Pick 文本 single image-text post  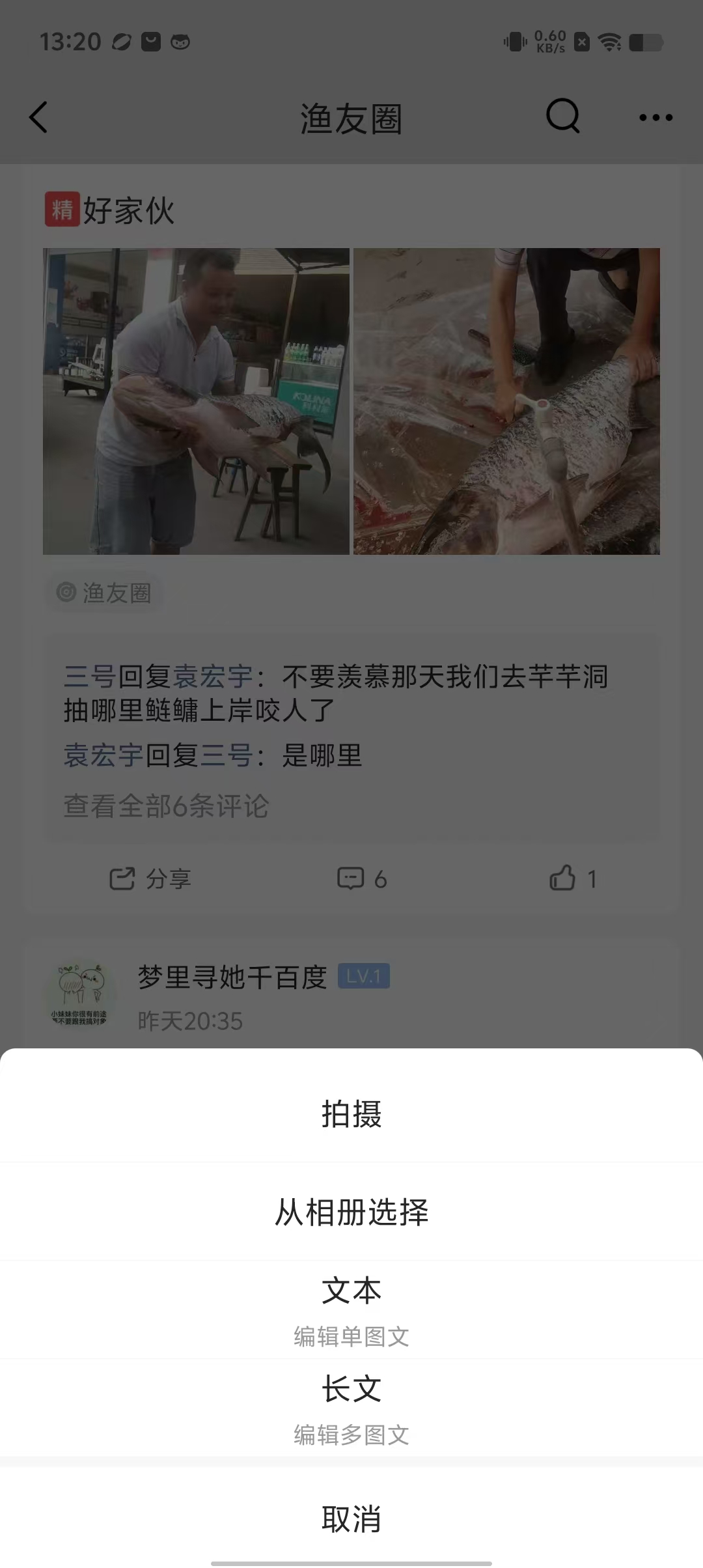[351, 1309]
